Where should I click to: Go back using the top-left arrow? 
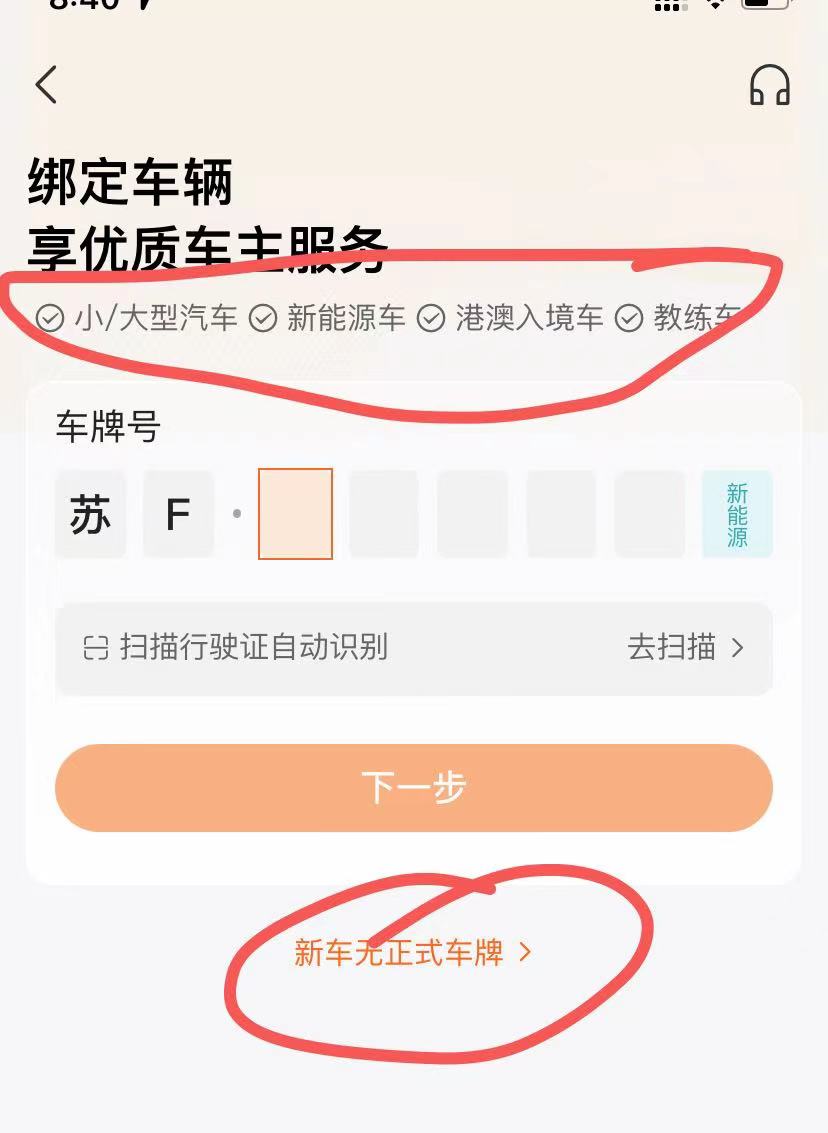pyautogui.click(x=46, y=85)
